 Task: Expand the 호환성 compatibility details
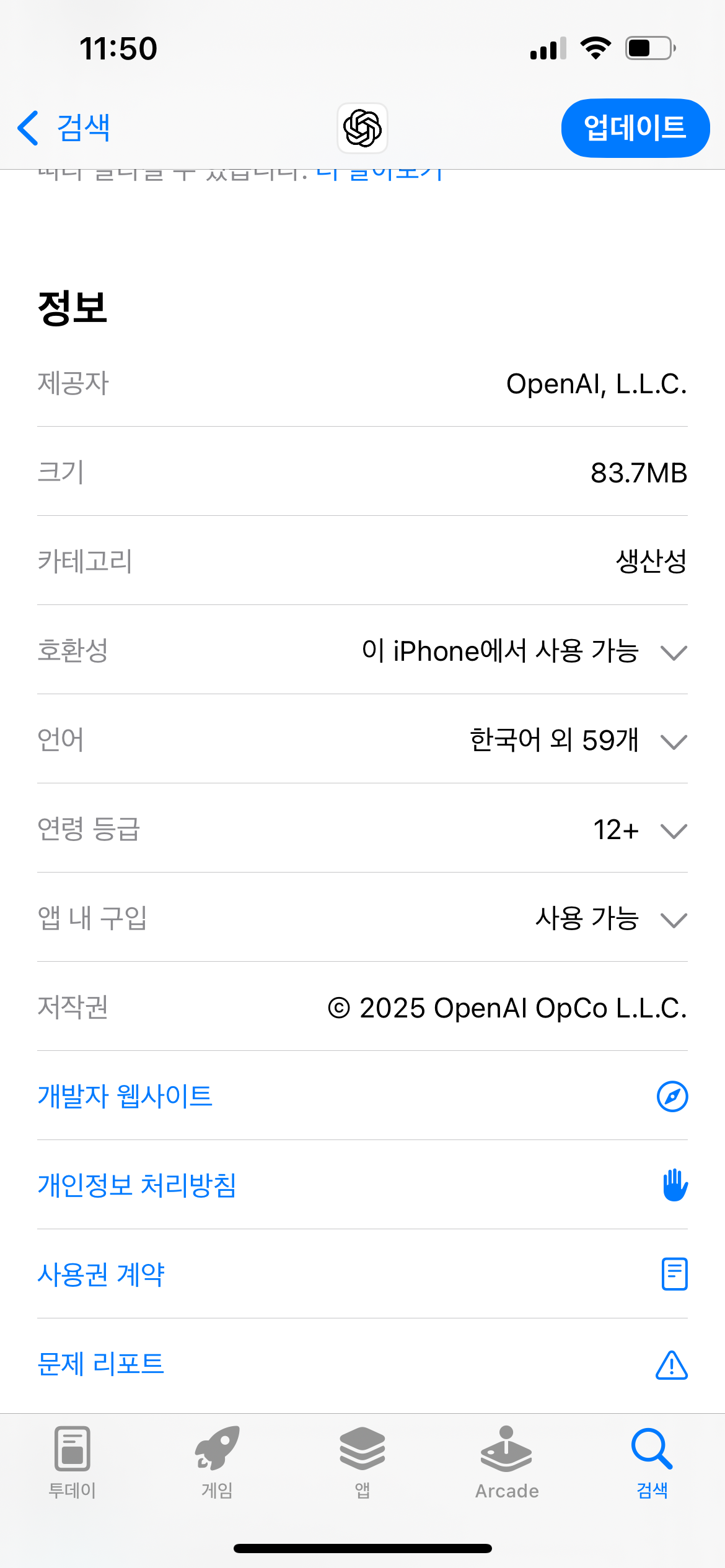click(x=675, y=651)
